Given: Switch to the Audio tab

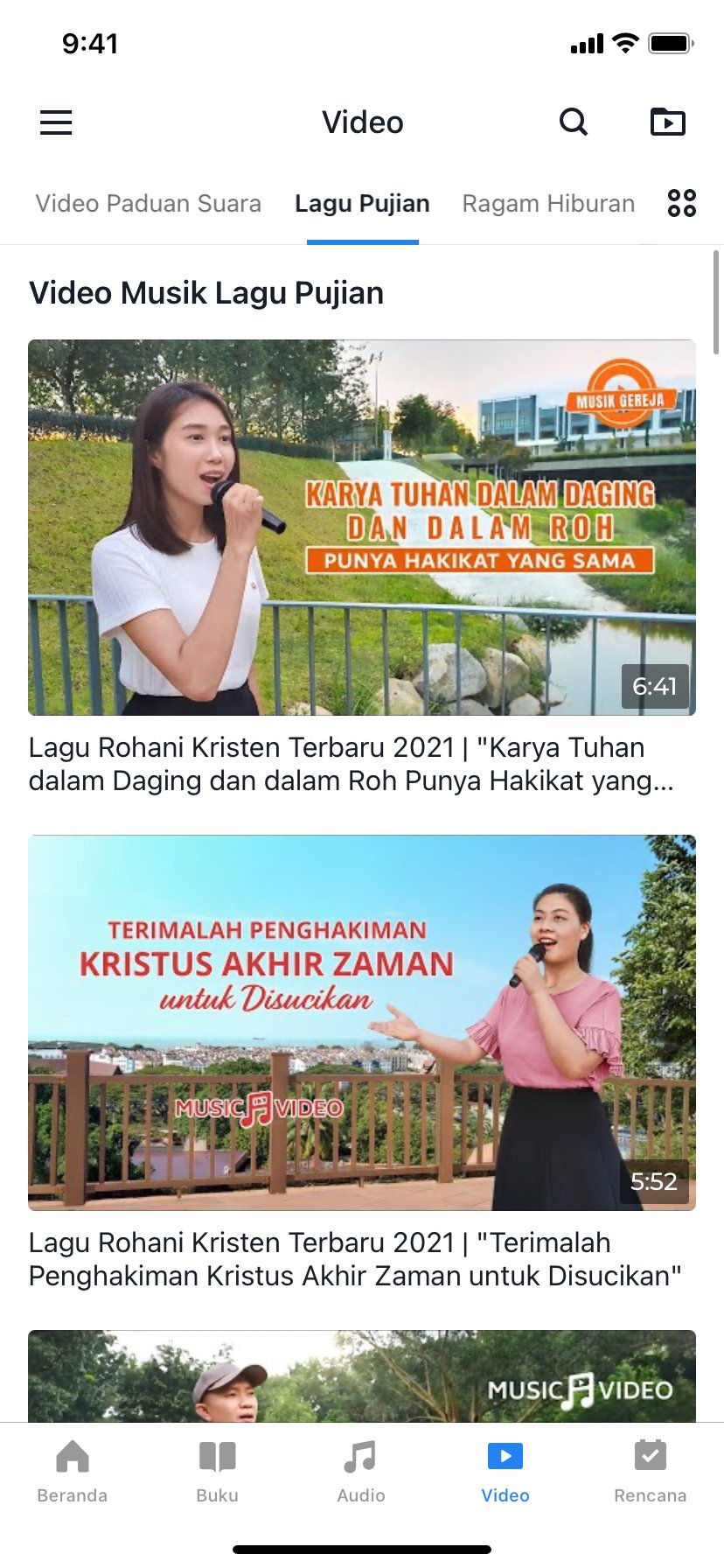Looking at the screenshot, I should point(361,1472).
